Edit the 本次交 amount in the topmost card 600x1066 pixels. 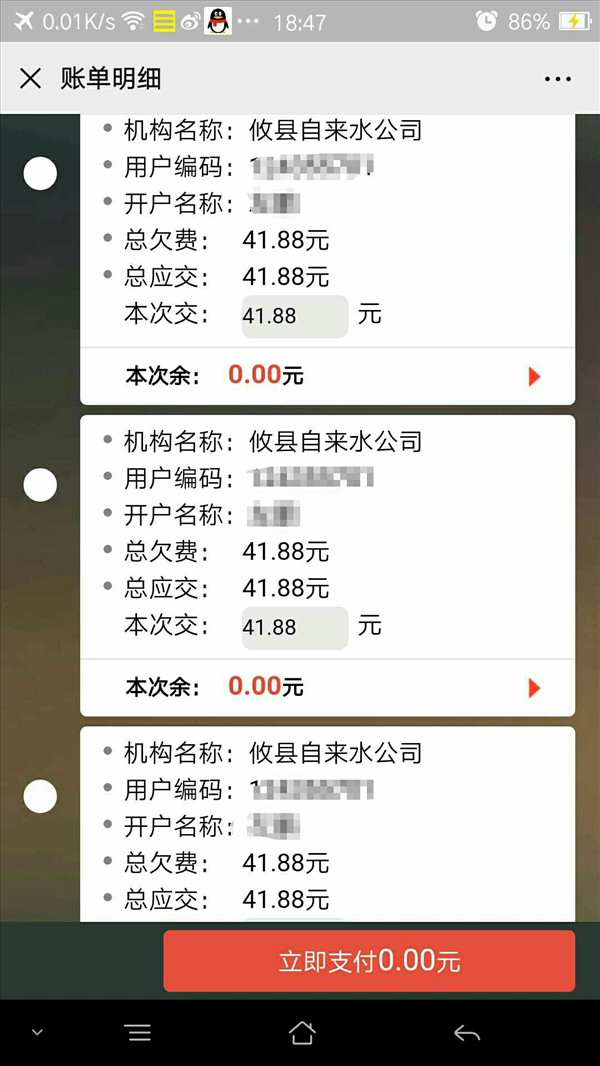295,316
